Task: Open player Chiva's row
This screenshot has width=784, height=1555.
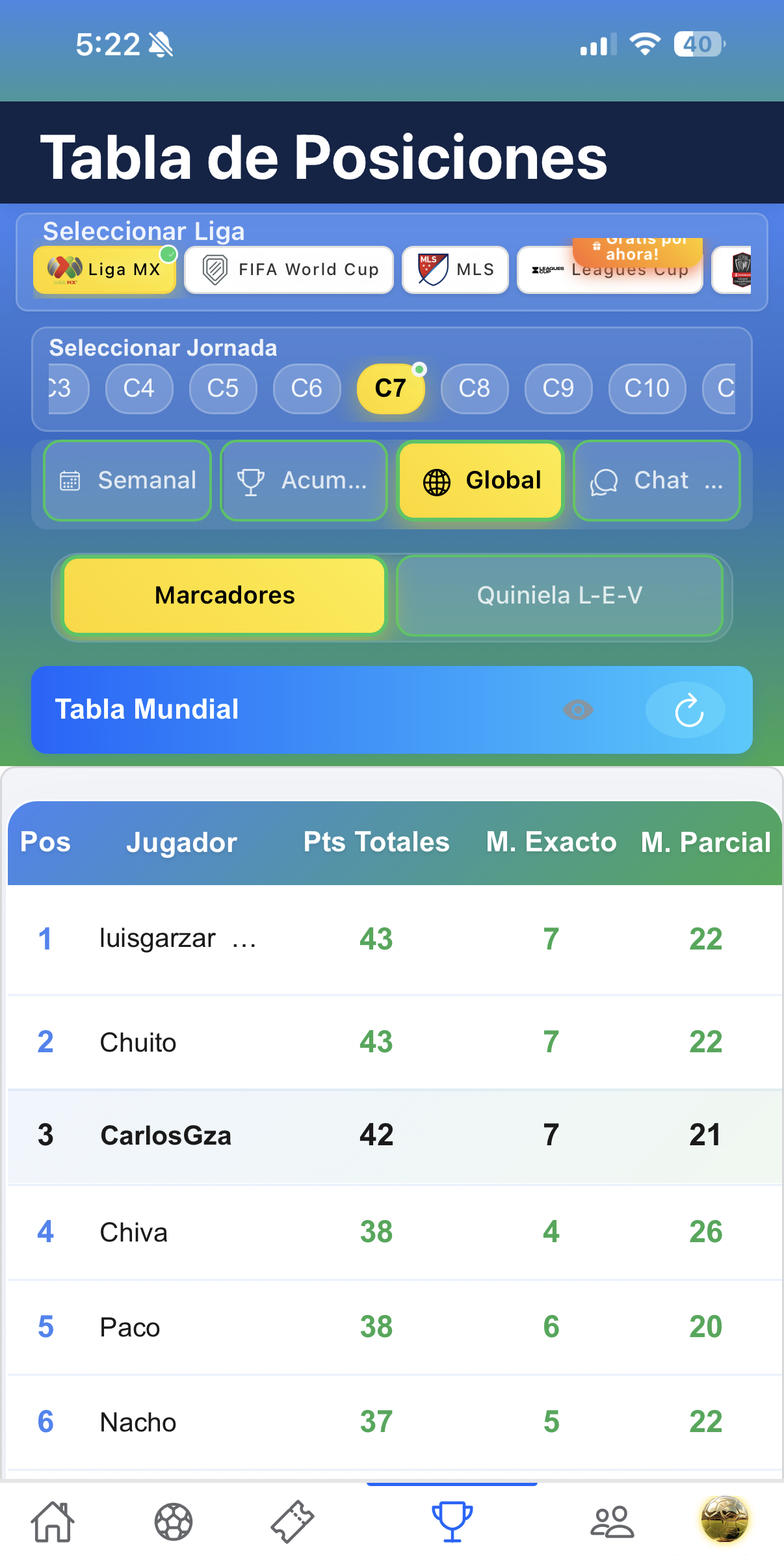Action: pyautogui.click(x=134, y=1232)
